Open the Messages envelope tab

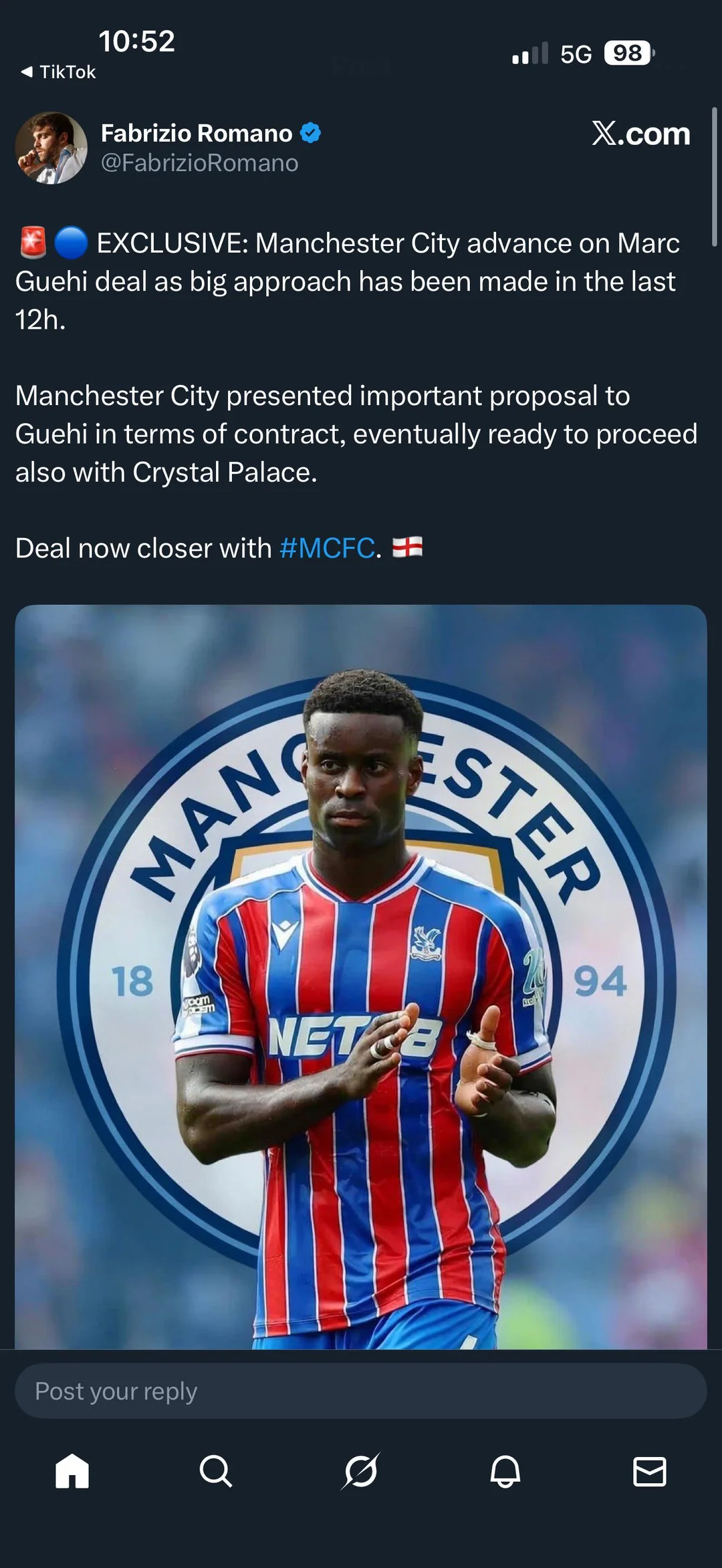click(x=649, y=1471)
